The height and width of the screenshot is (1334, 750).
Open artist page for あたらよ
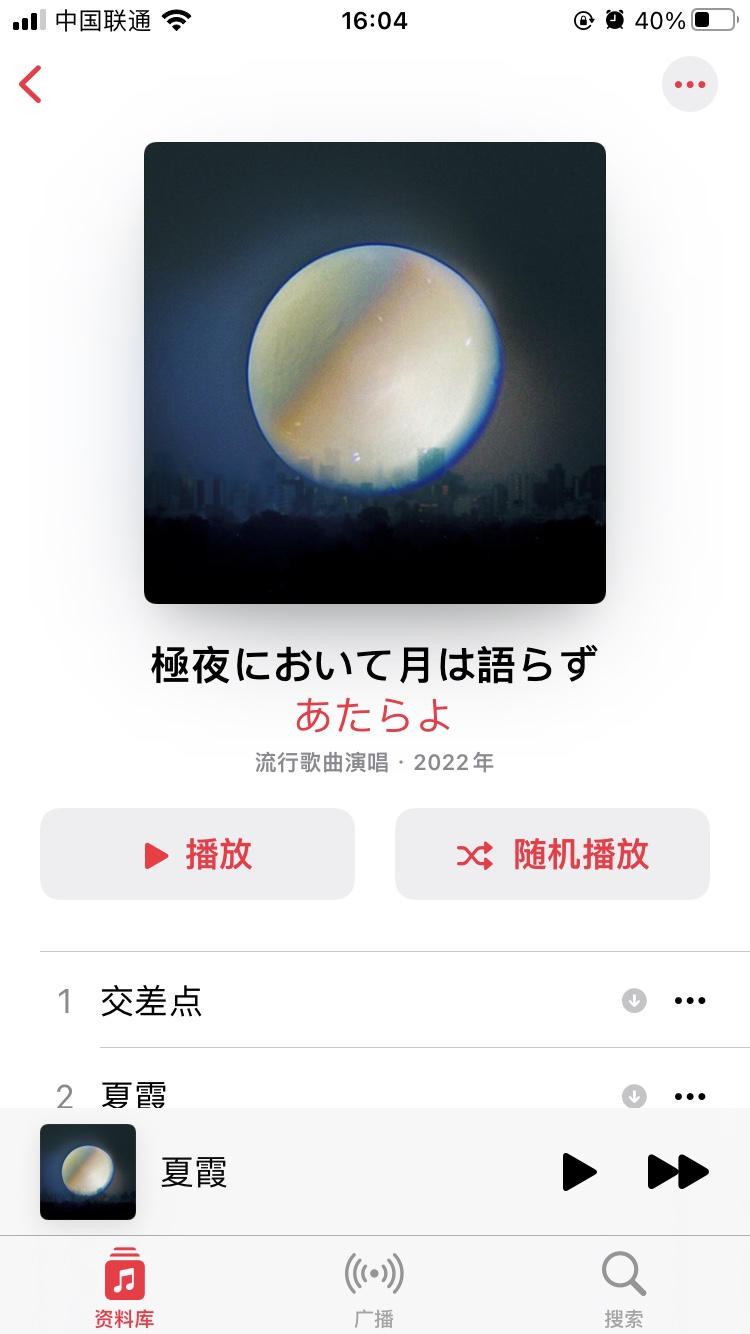(x=374, y=715)
